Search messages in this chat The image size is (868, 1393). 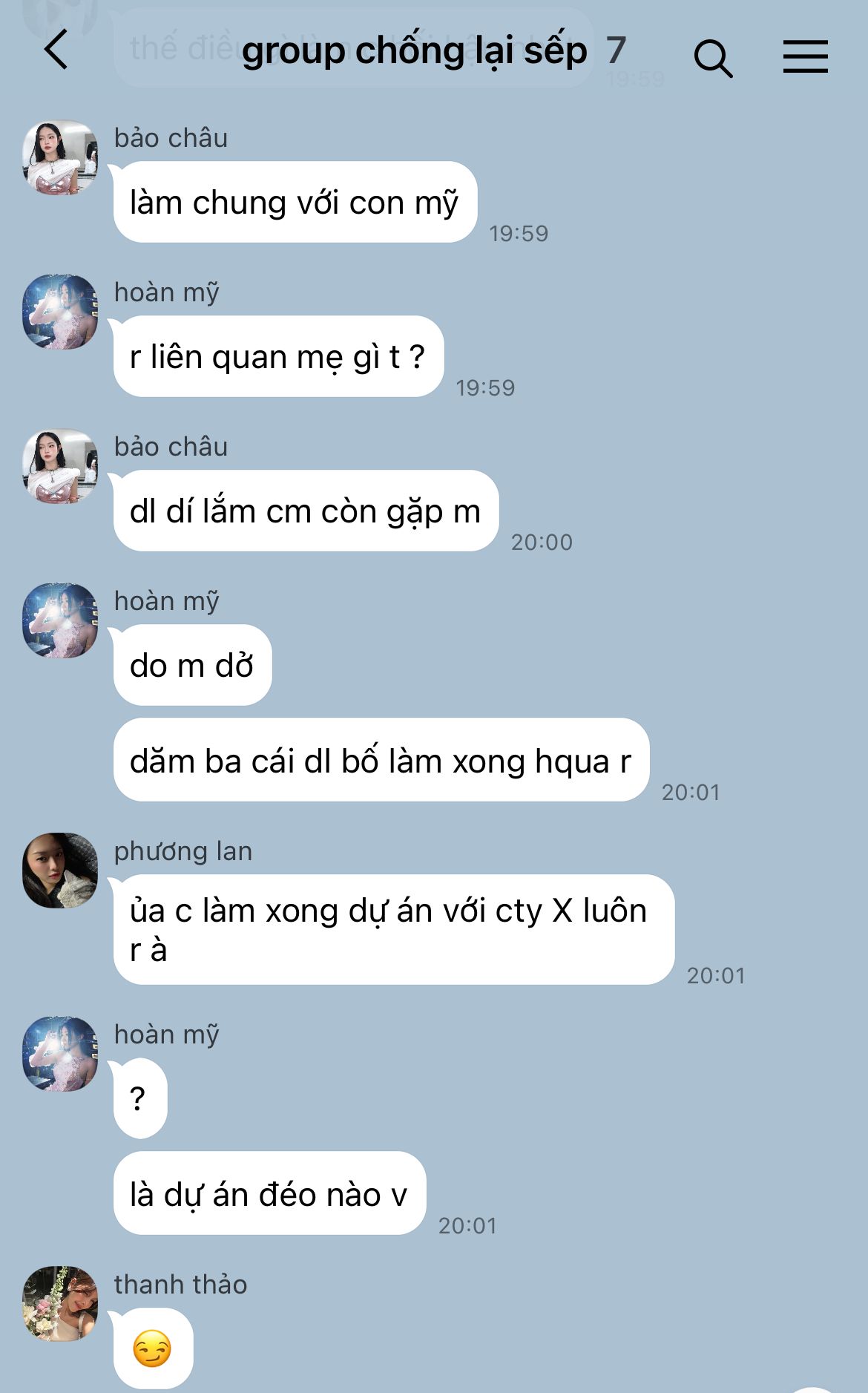coord(713,58)
